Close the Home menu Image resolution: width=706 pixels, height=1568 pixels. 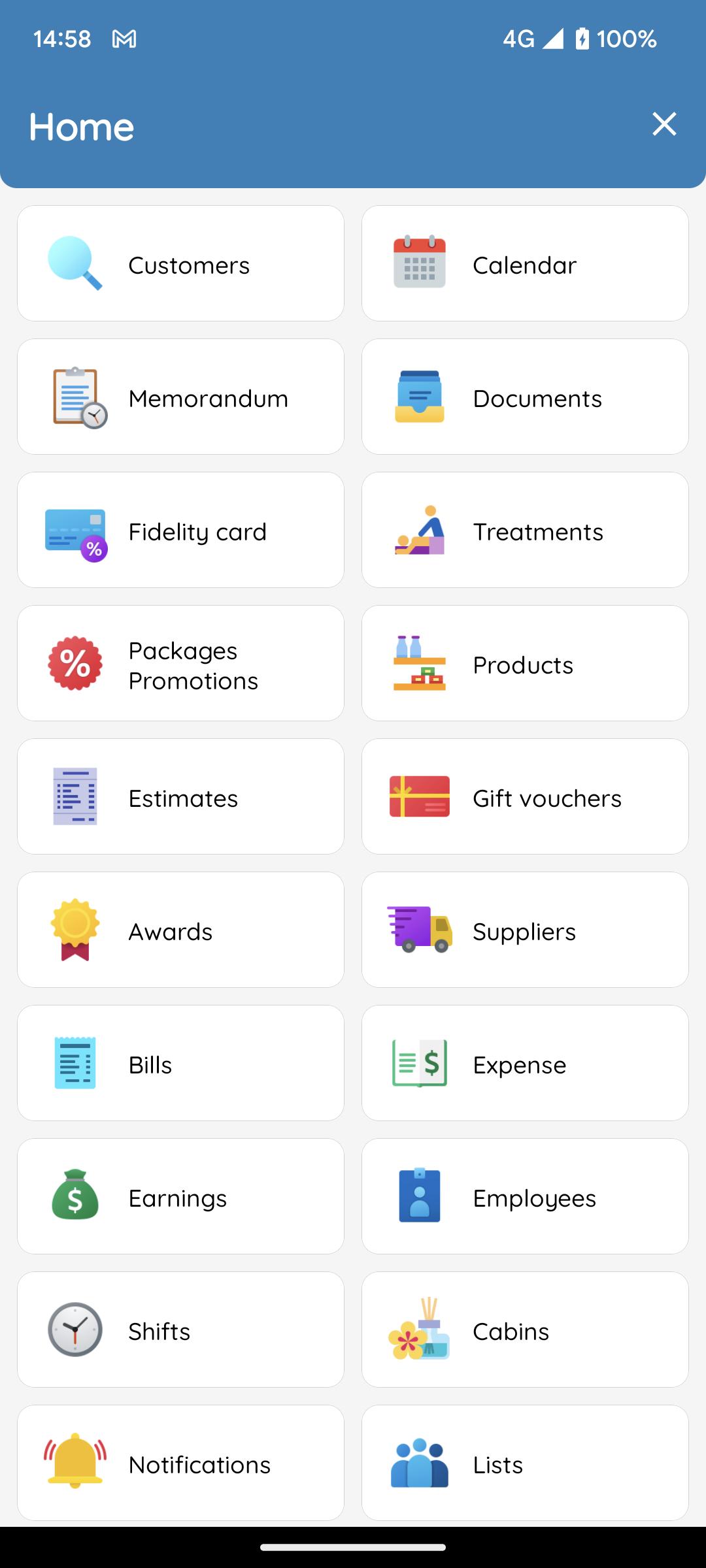click(x=664, y=124)
